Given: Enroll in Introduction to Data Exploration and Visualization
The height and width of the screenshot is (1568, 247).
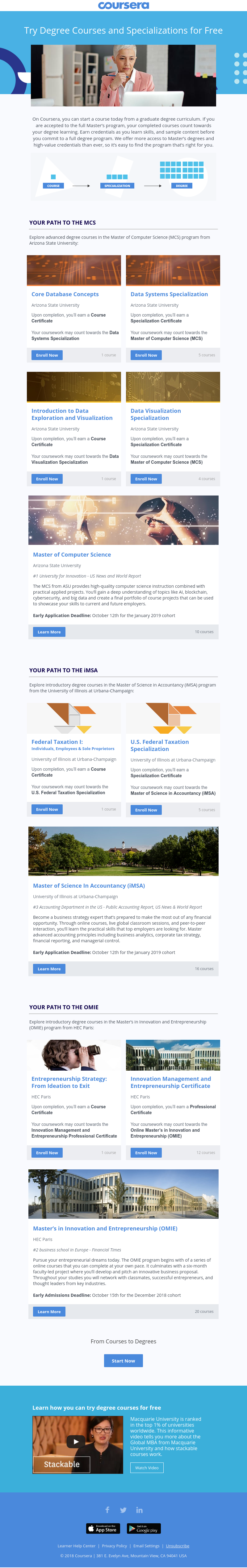Looking at the screenshot, I should [47, 479].
